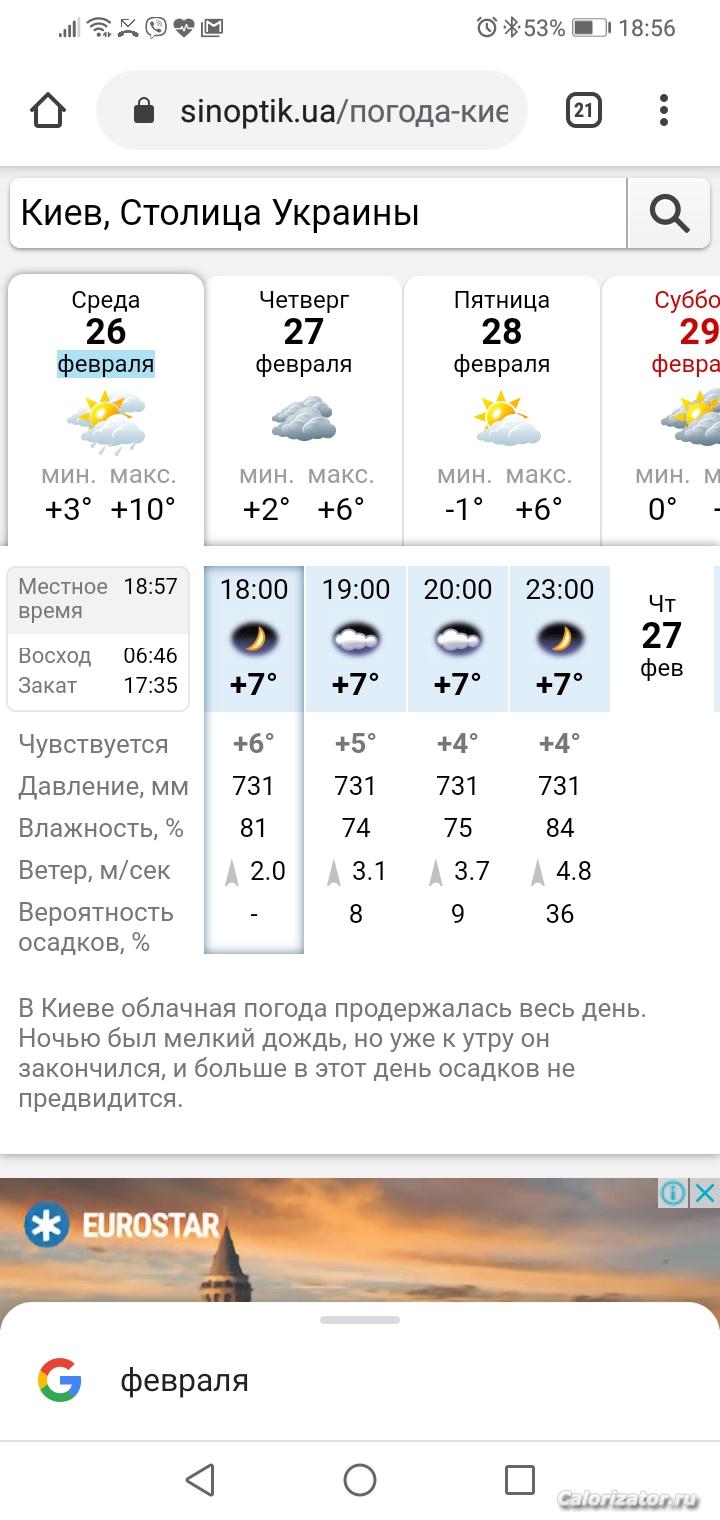Screen dimensions: 720x1520
Task: Open the tab switcher showing 21 tabs
Action: pos(584,111)
